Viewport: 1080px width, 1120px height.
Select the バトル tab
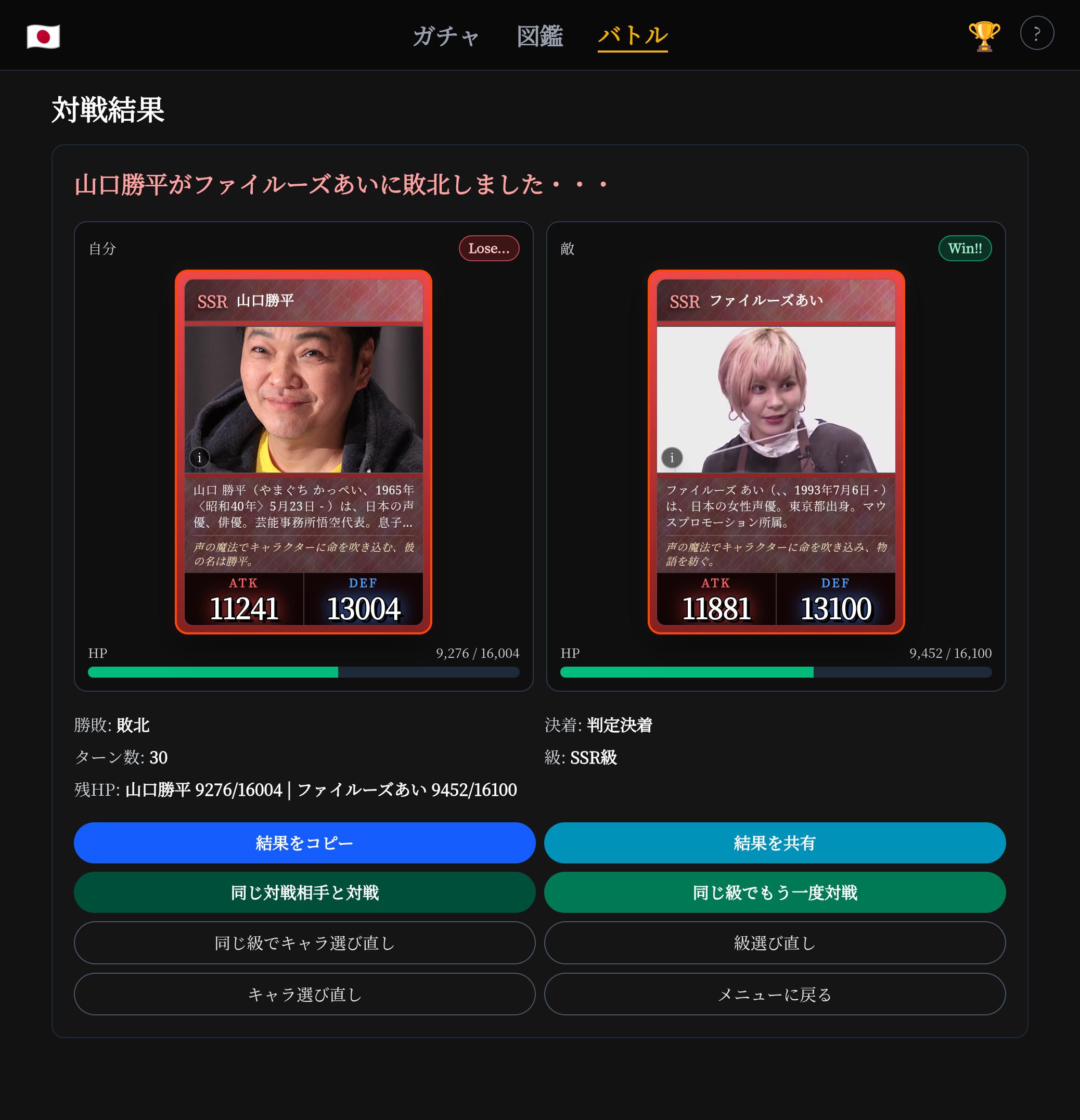point(632,36)
